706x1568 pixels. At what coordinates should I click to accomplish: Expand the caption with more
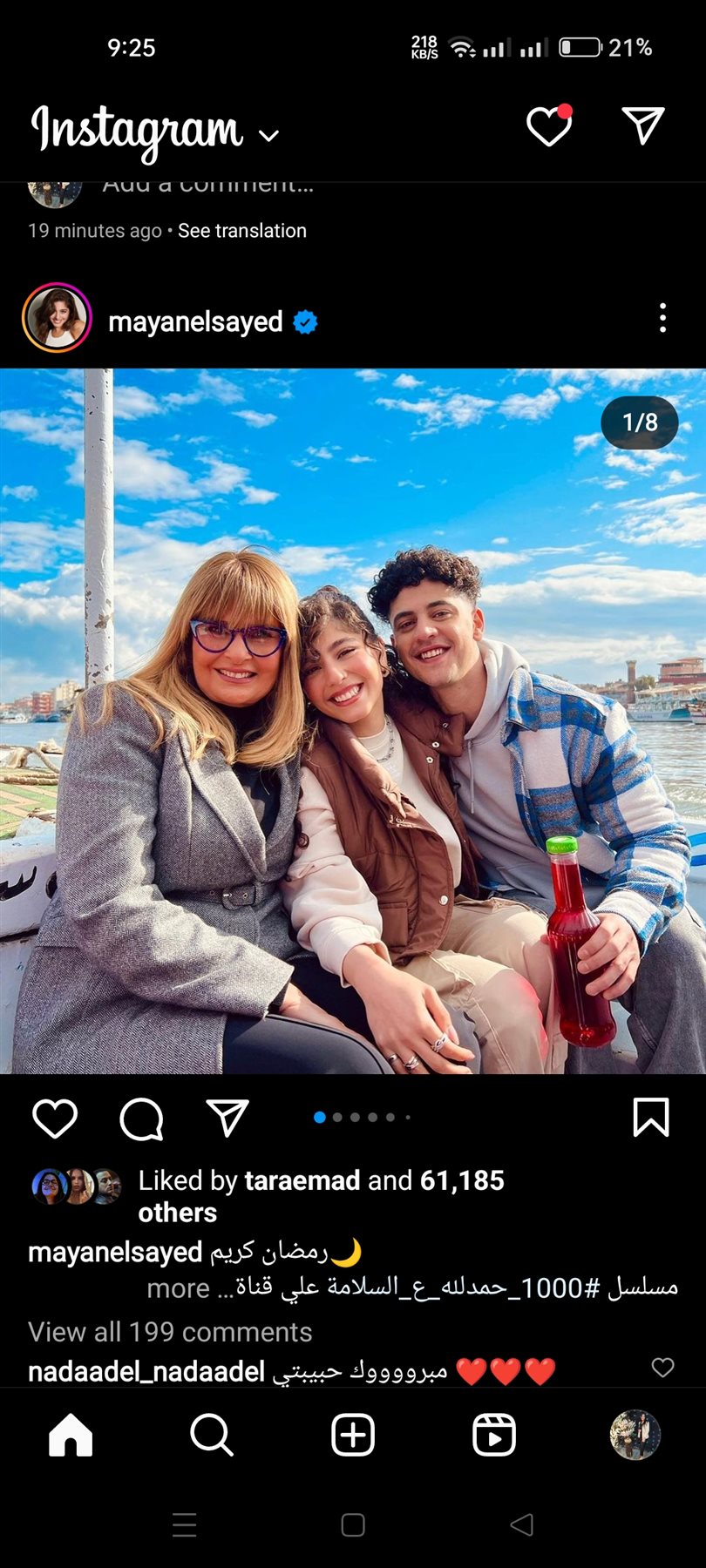pyautogui.click(x=178, y=1288)
